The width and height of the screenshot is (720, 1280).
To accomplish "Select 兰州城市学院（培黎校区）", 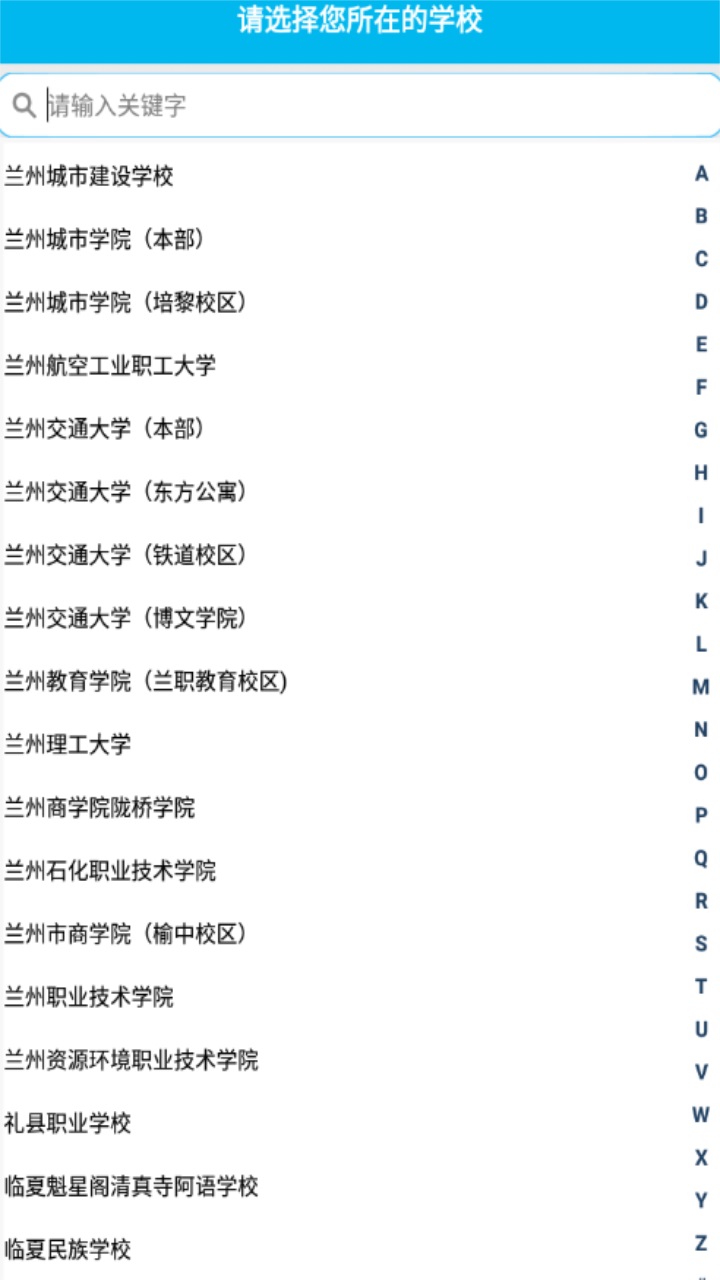I will pos(340,302).
